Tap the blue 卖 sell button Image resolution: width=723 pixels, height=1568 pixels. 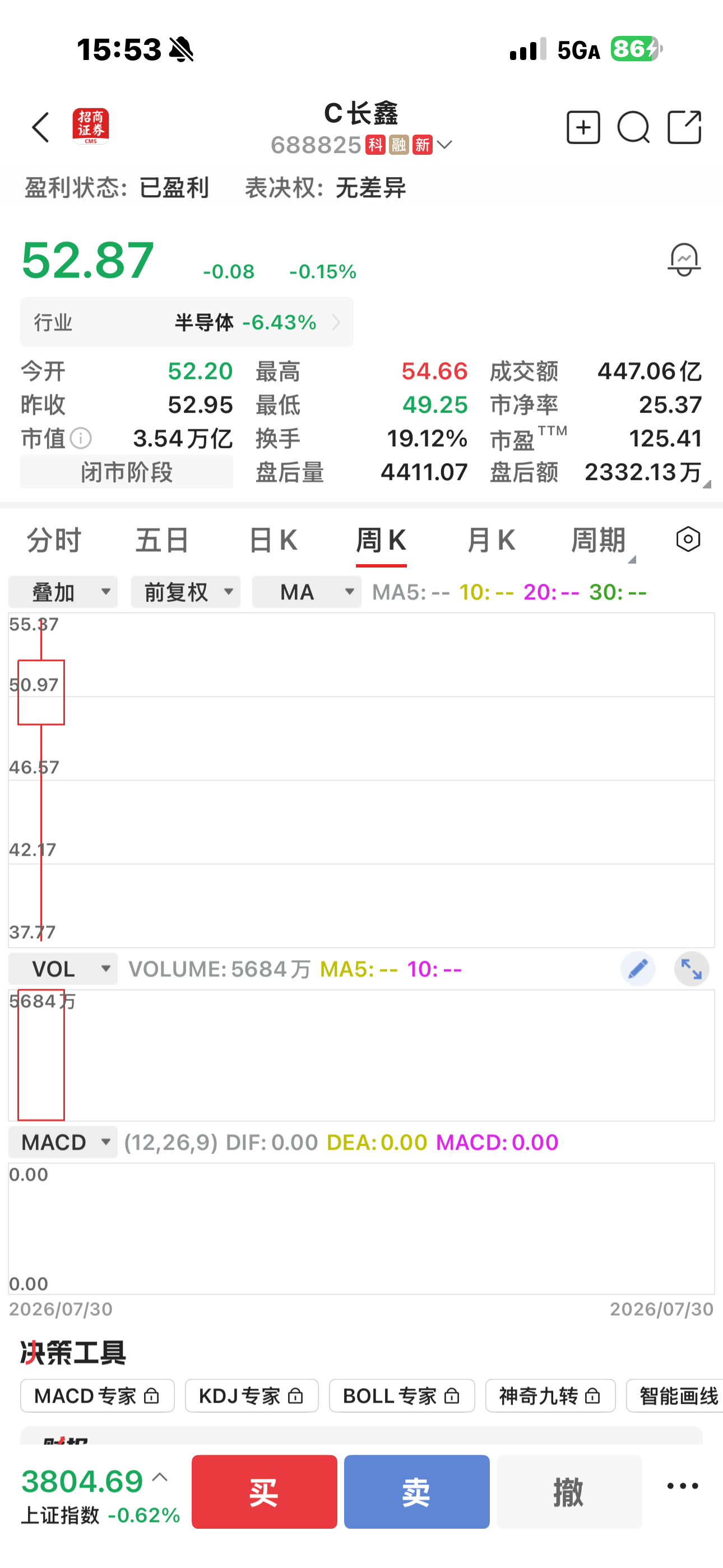(x=417, y=1492)
